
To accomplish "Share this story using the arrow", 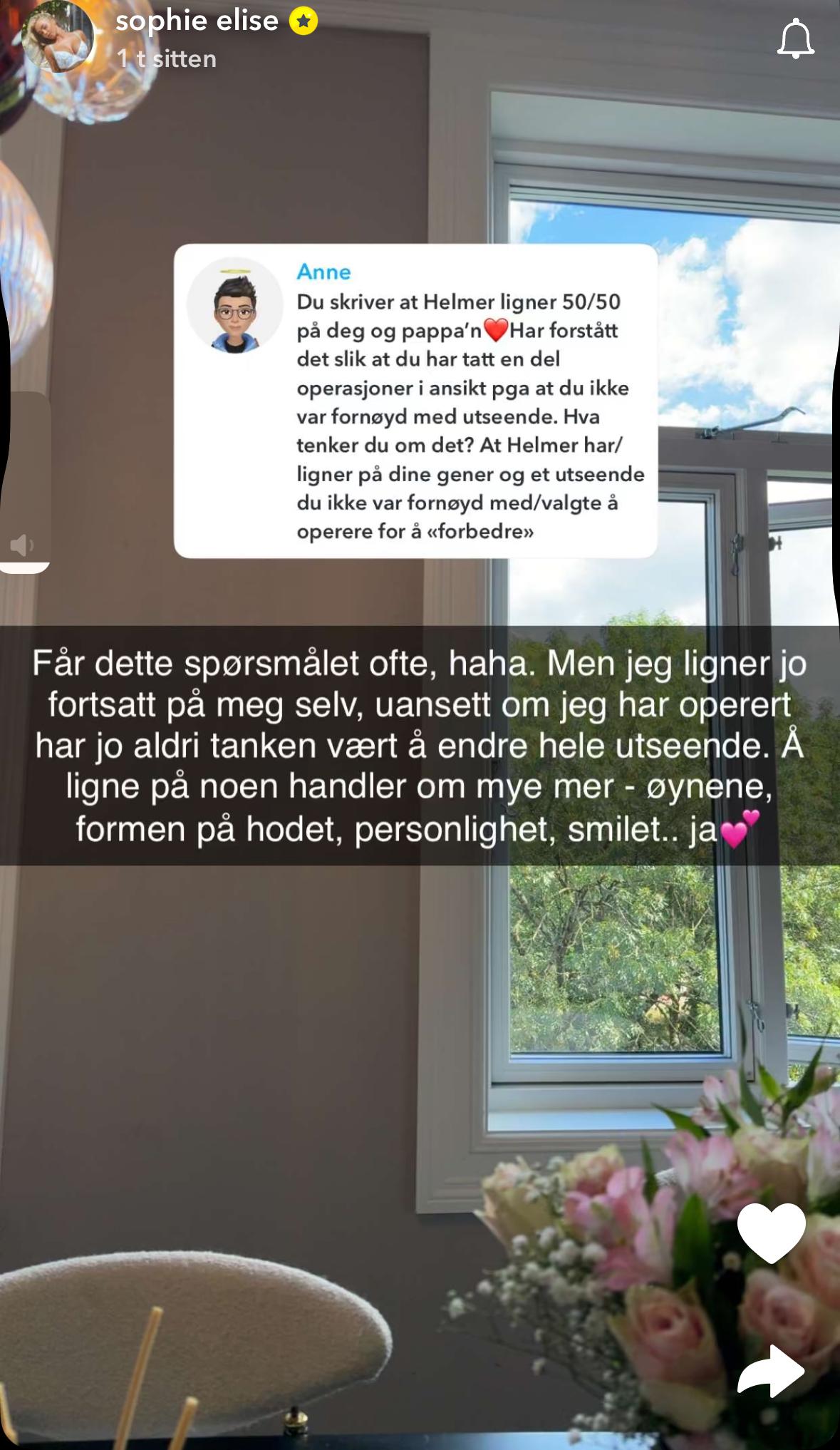I will pos(771,1371).
